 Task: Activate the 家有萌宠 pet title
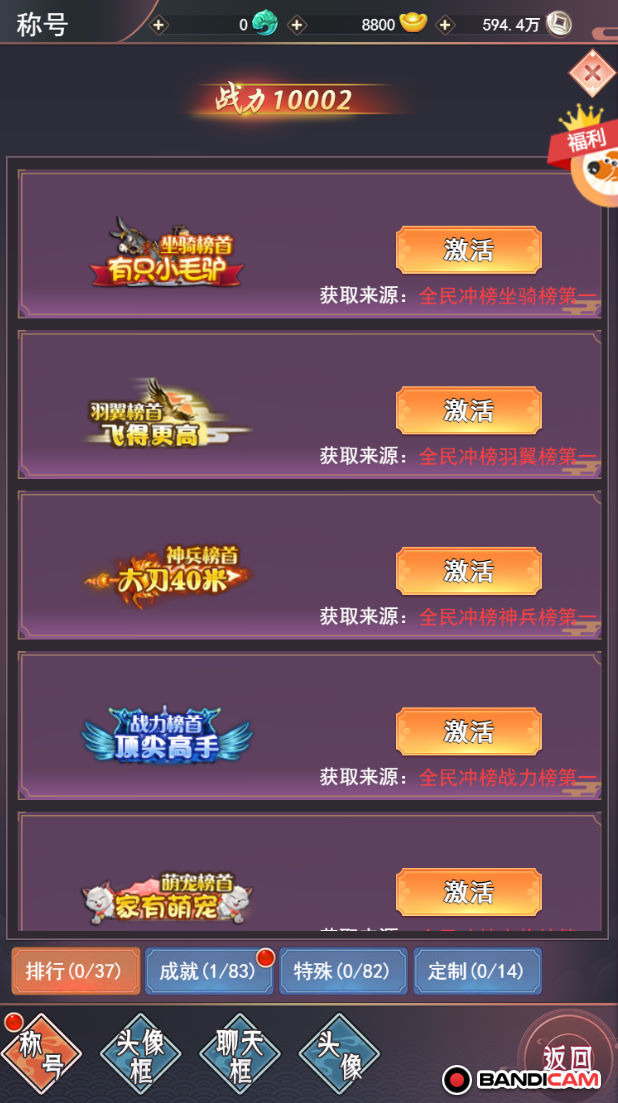pyautogui.click(x=468, y=891)
